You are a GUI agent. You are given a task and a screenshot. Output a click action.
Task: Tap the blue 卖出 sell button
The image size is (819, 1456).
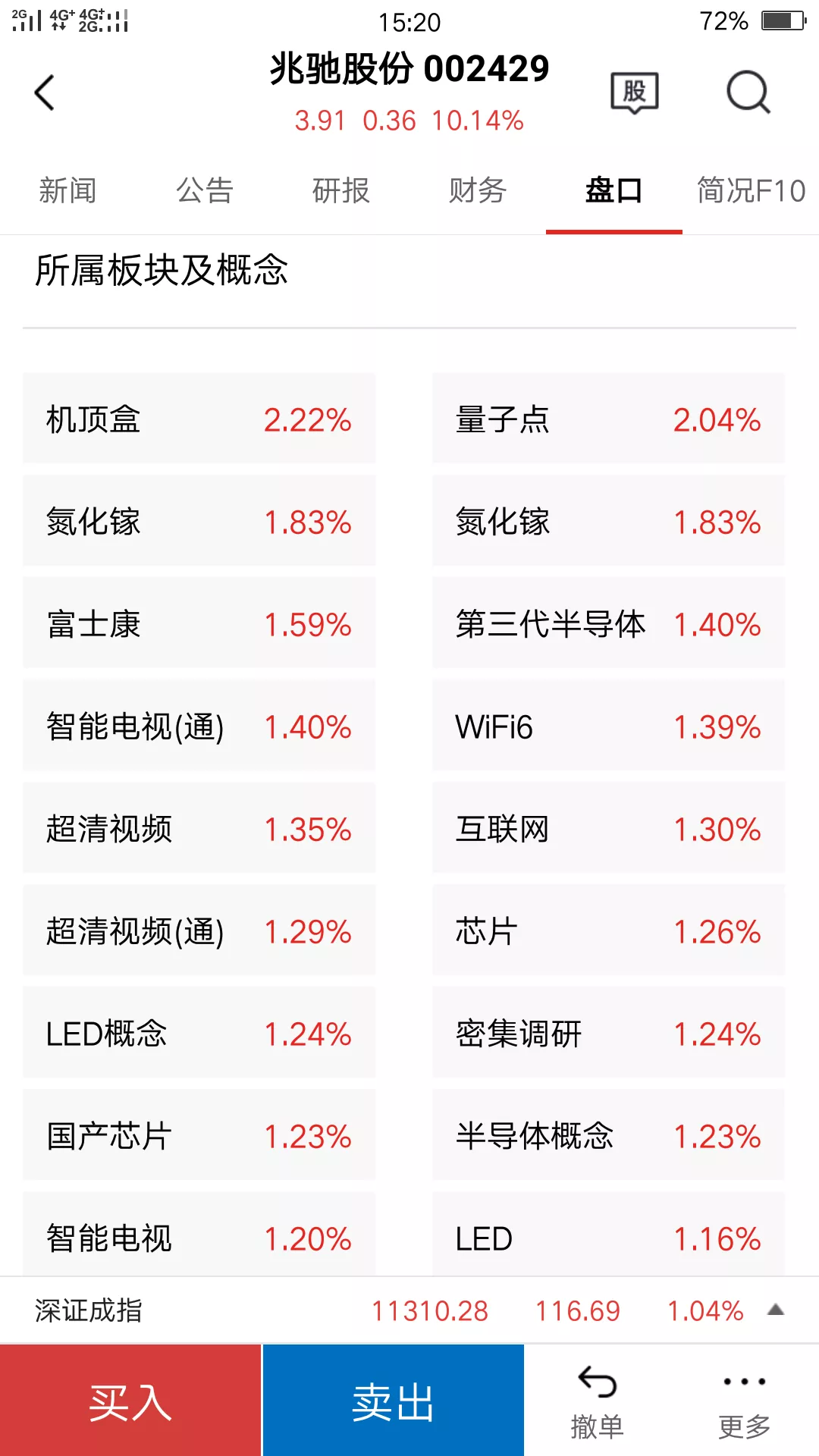click(x=393, y=1401)
